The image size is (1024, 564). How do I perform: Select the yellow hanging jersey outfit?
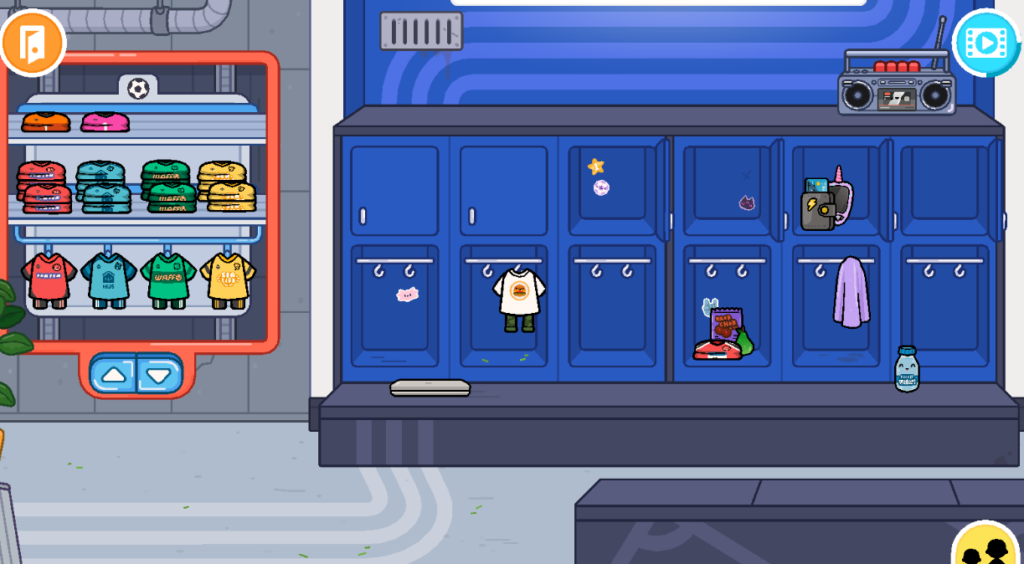point(227,279)
